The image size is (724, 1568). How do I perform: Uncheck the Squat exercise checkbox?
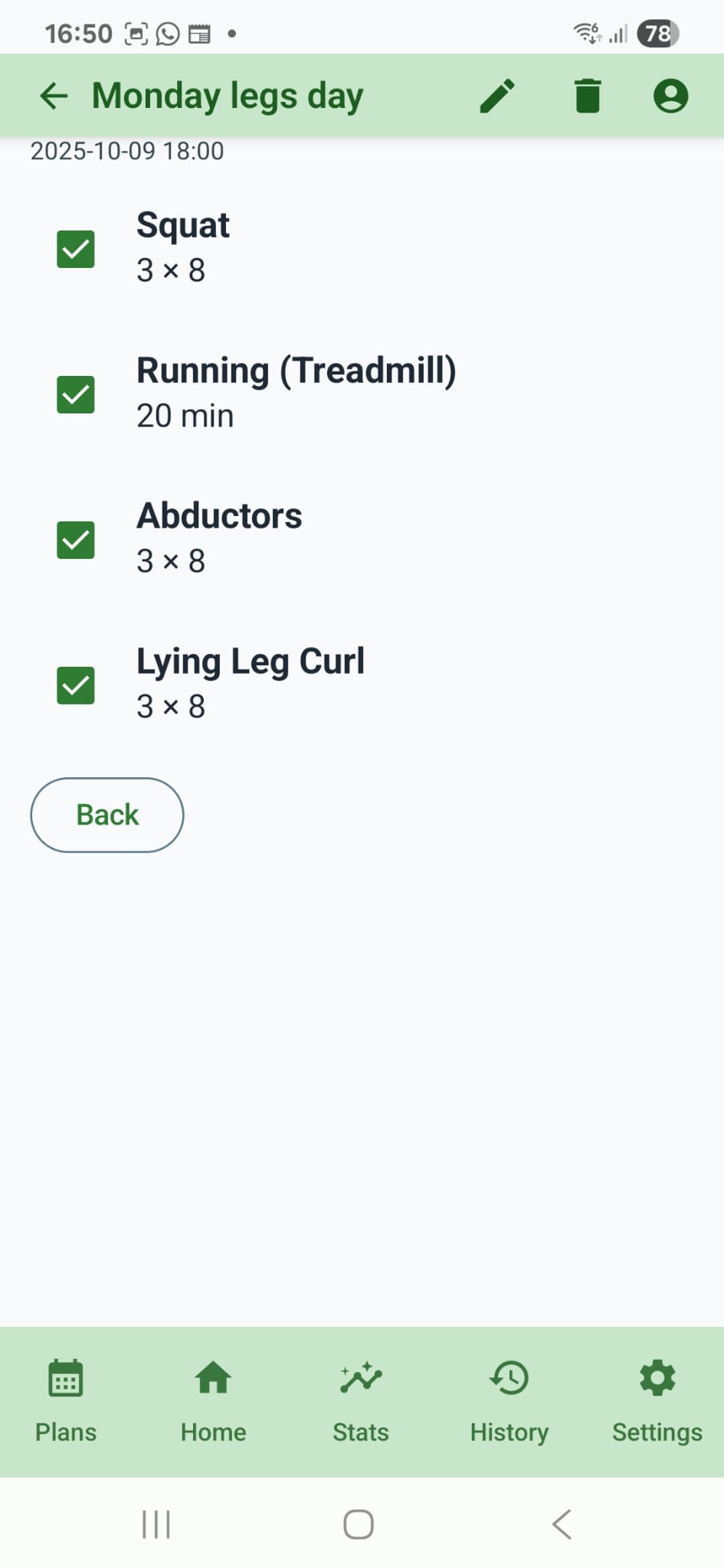(75, 248)
